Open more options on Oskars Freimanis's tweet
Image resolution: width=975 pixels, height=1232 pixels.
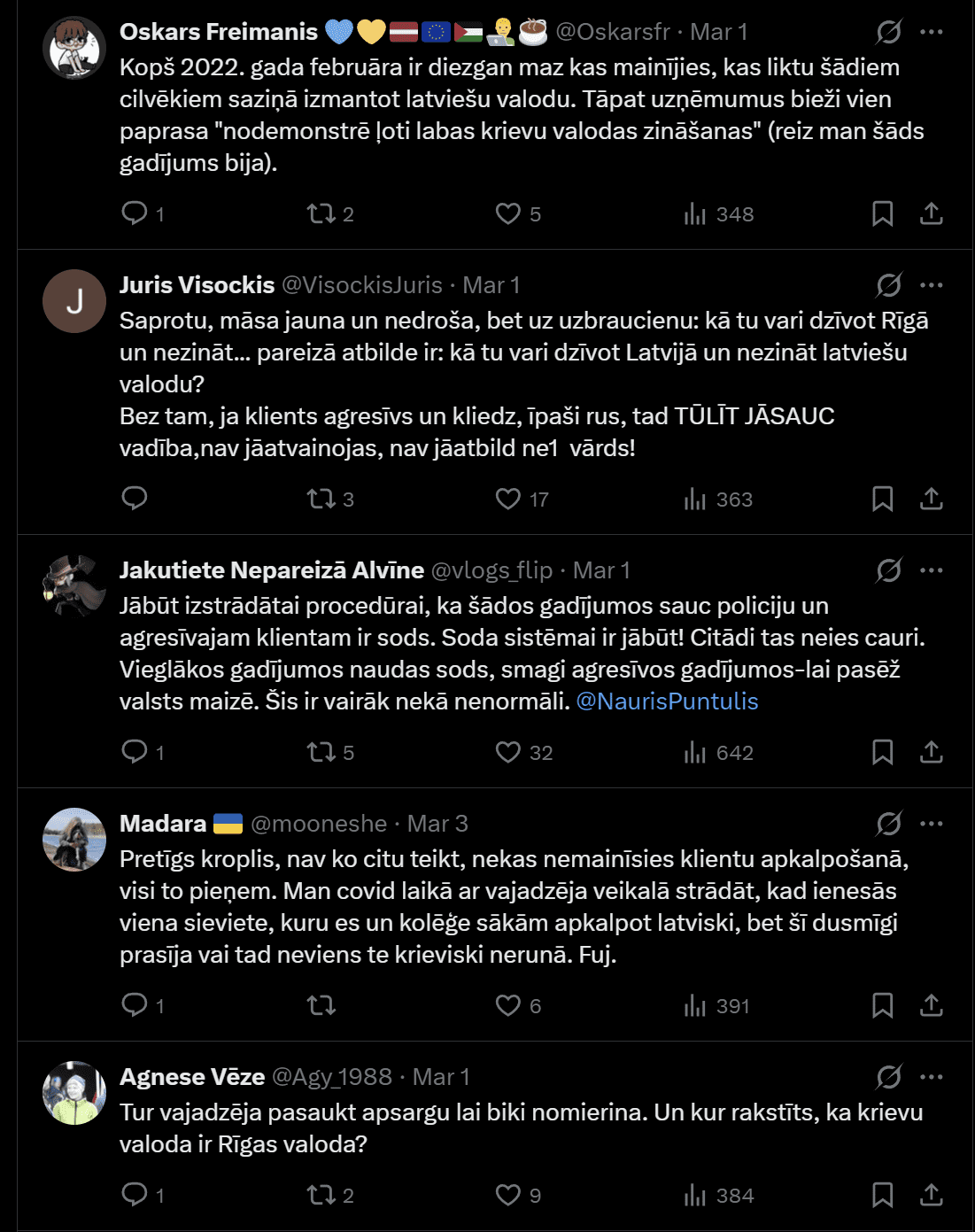point(931,32)
